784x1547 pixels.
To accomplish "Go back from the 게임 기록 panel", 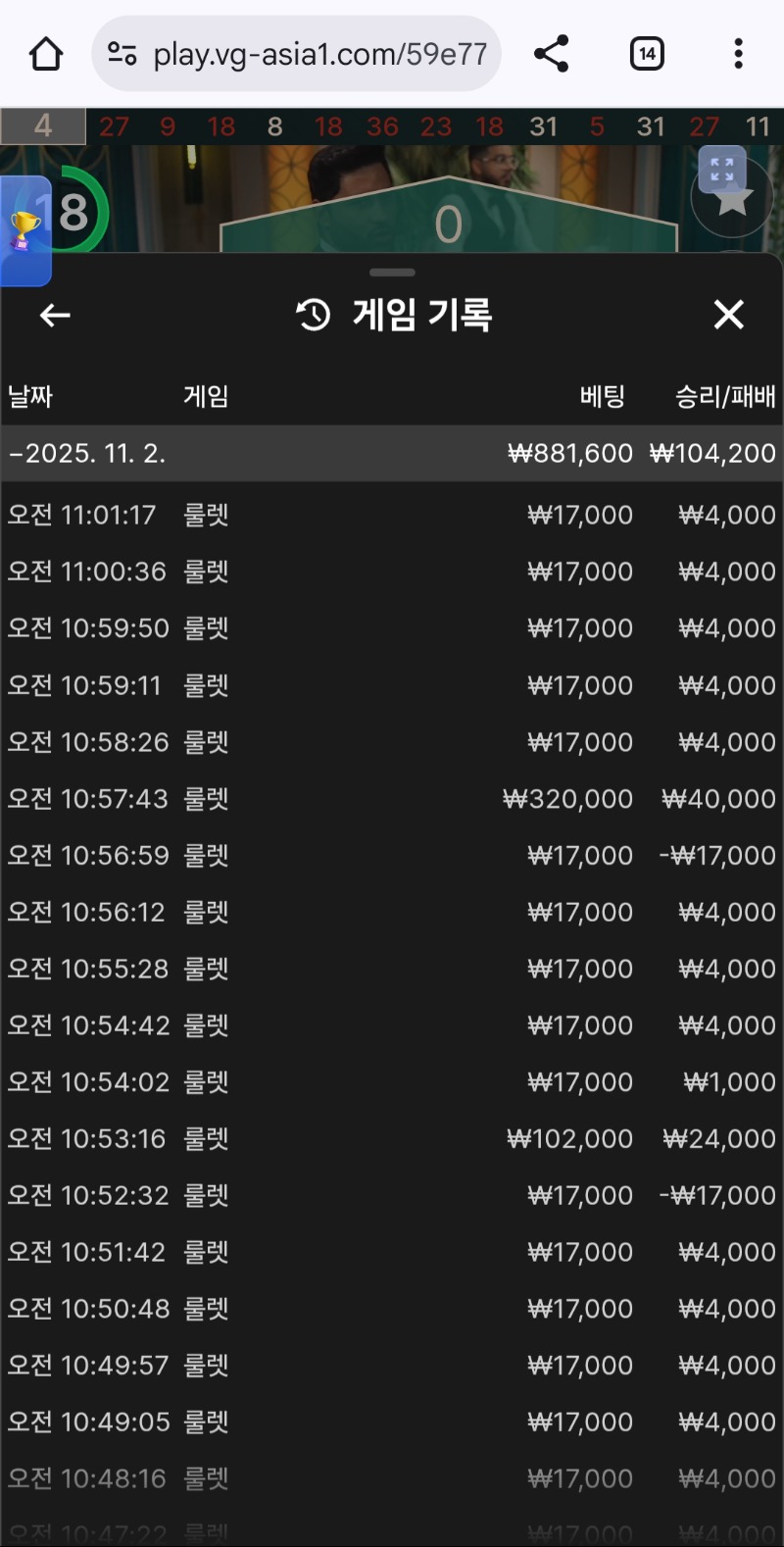I will coord(55,315).
